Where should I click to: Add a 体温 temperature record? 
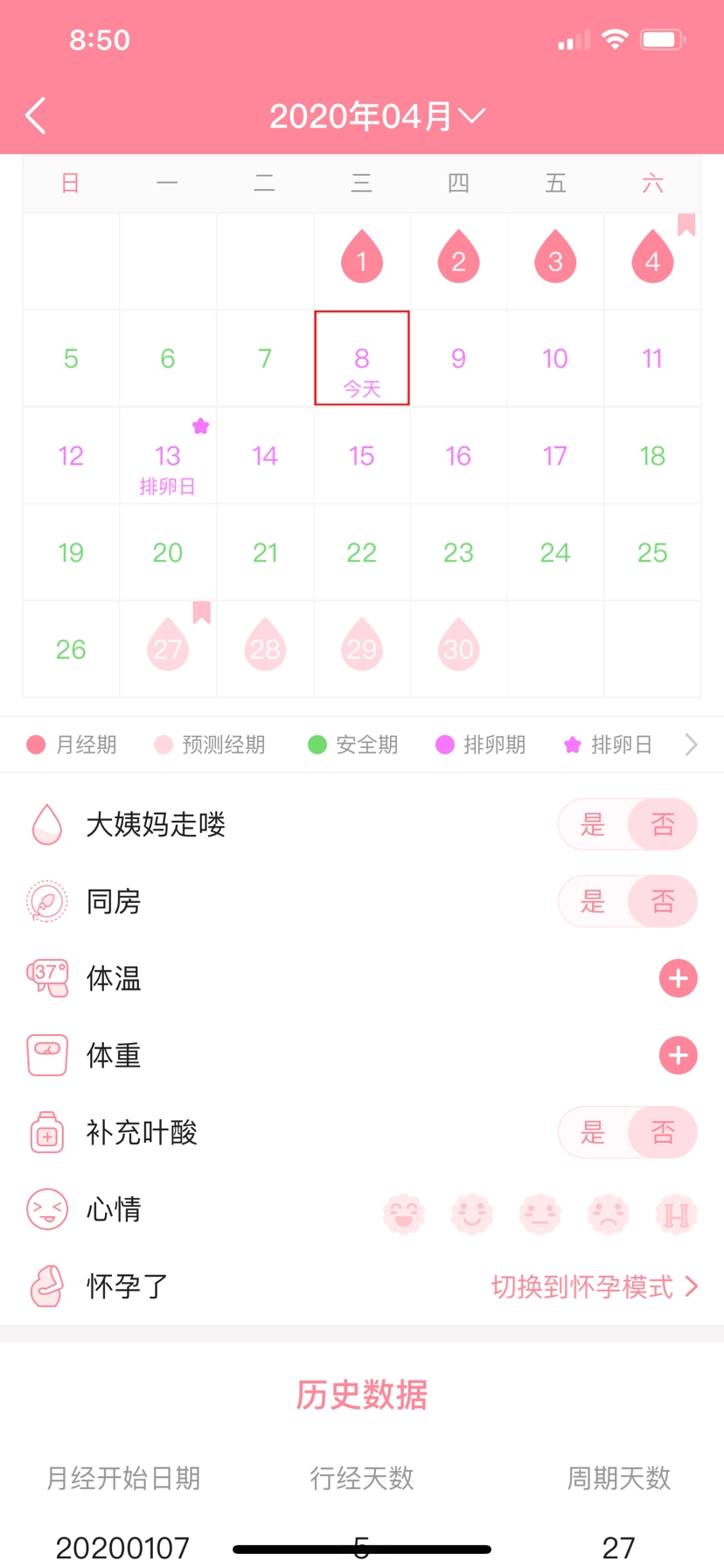pyautogui.click(x=678, y=978)
